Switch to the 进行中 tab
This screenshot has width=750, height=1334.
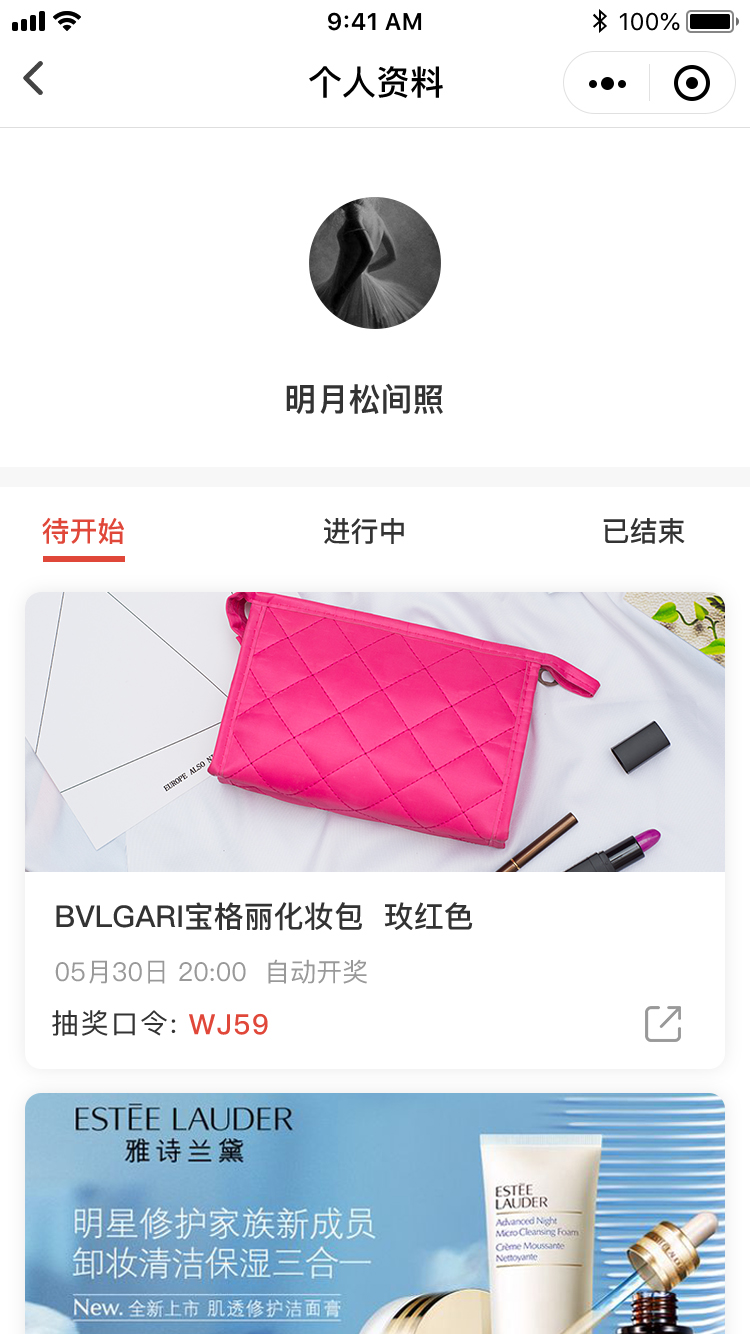[x=364, y=532]
